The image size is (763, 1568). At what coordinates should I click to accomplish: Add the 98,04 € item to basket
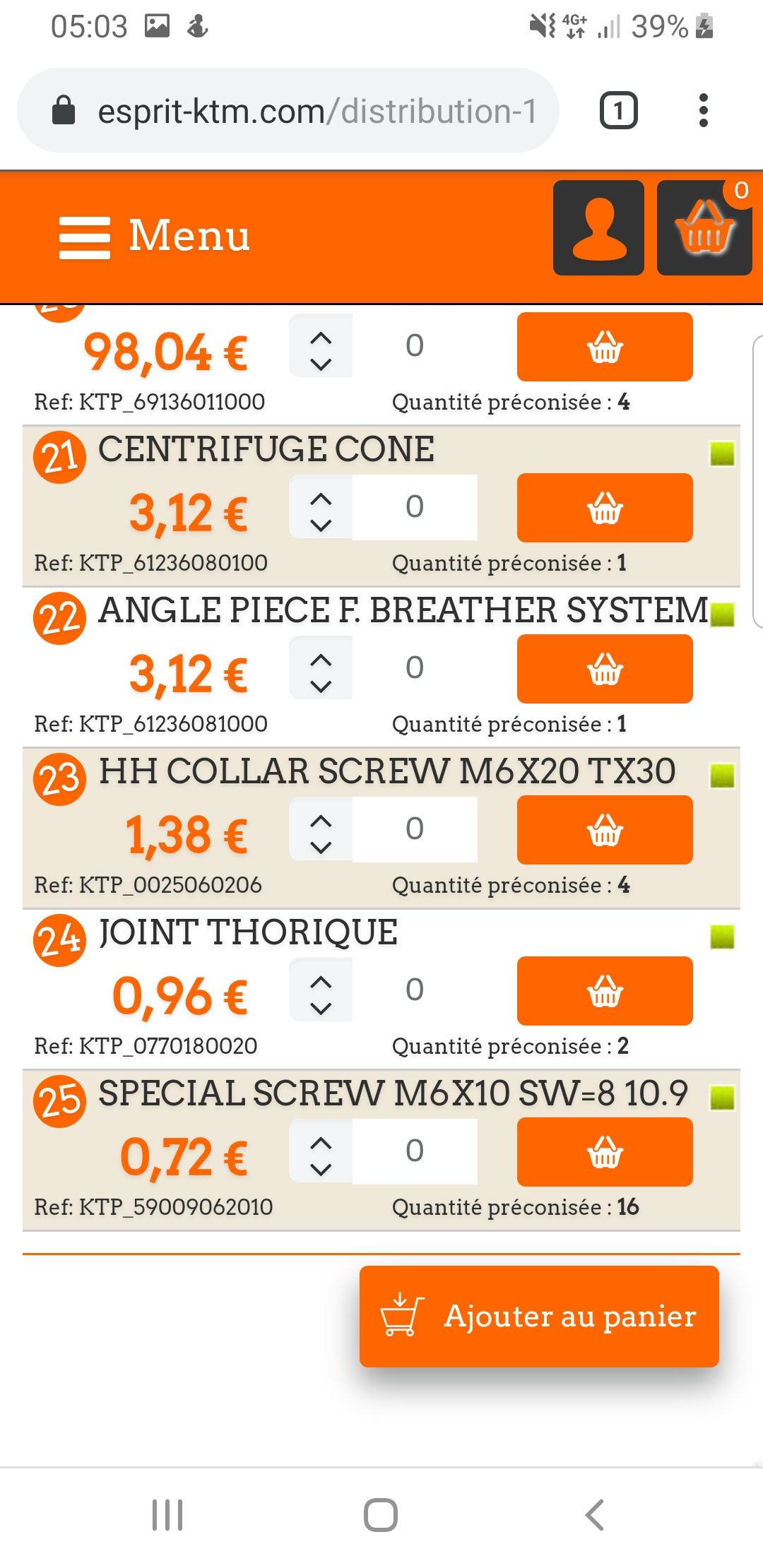point(605,347)
